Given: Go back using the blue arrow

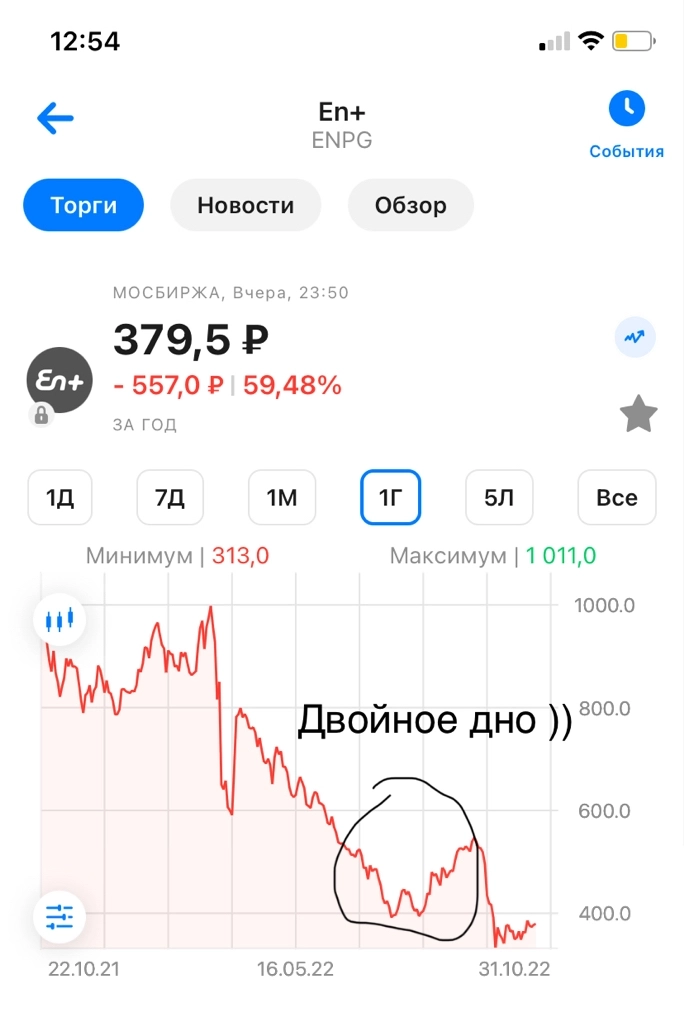Looking at the screenshot, I should tap(56, 119).
